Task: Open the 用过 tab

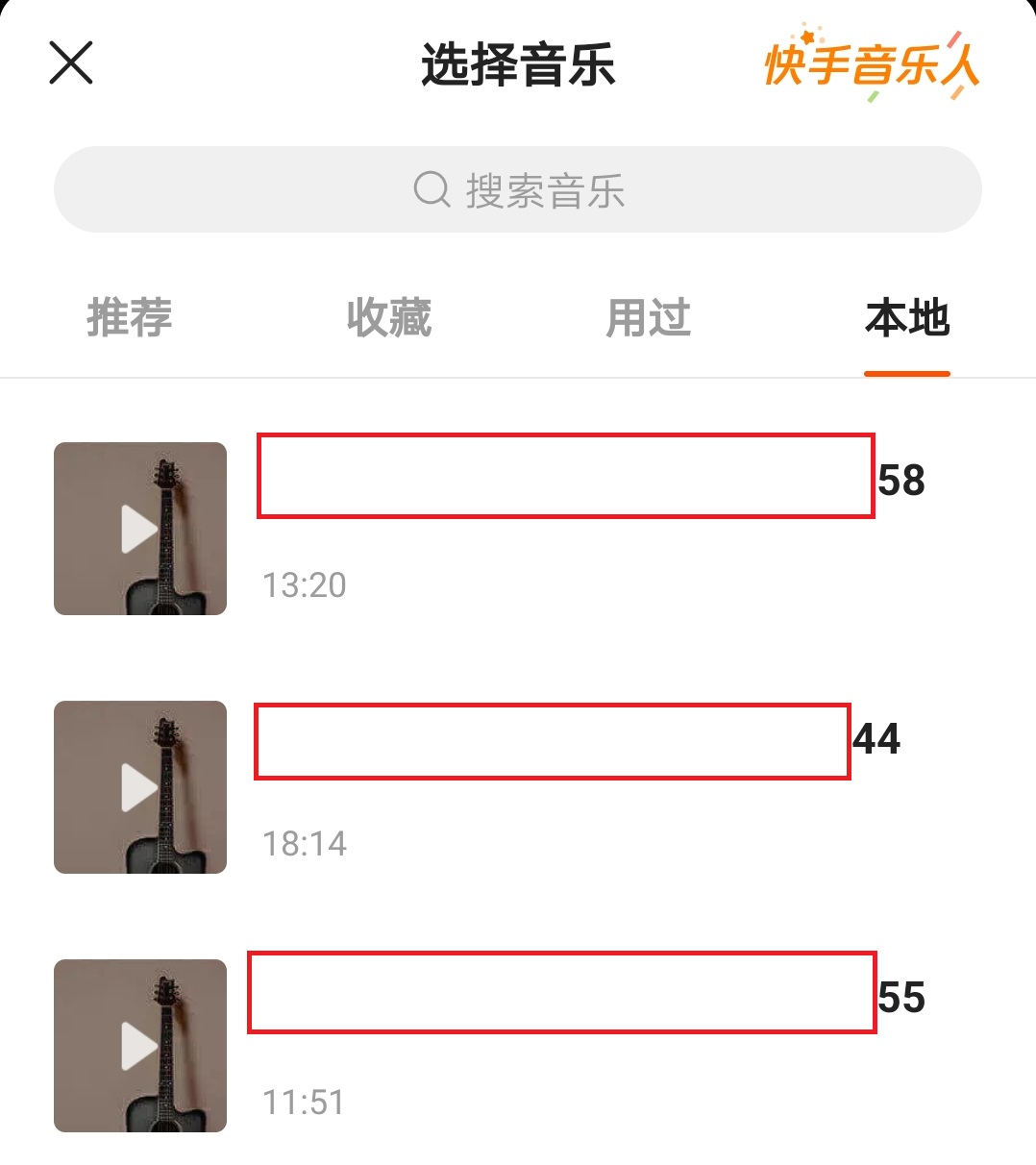Action: pyautogui.click(x=648, y=318)
